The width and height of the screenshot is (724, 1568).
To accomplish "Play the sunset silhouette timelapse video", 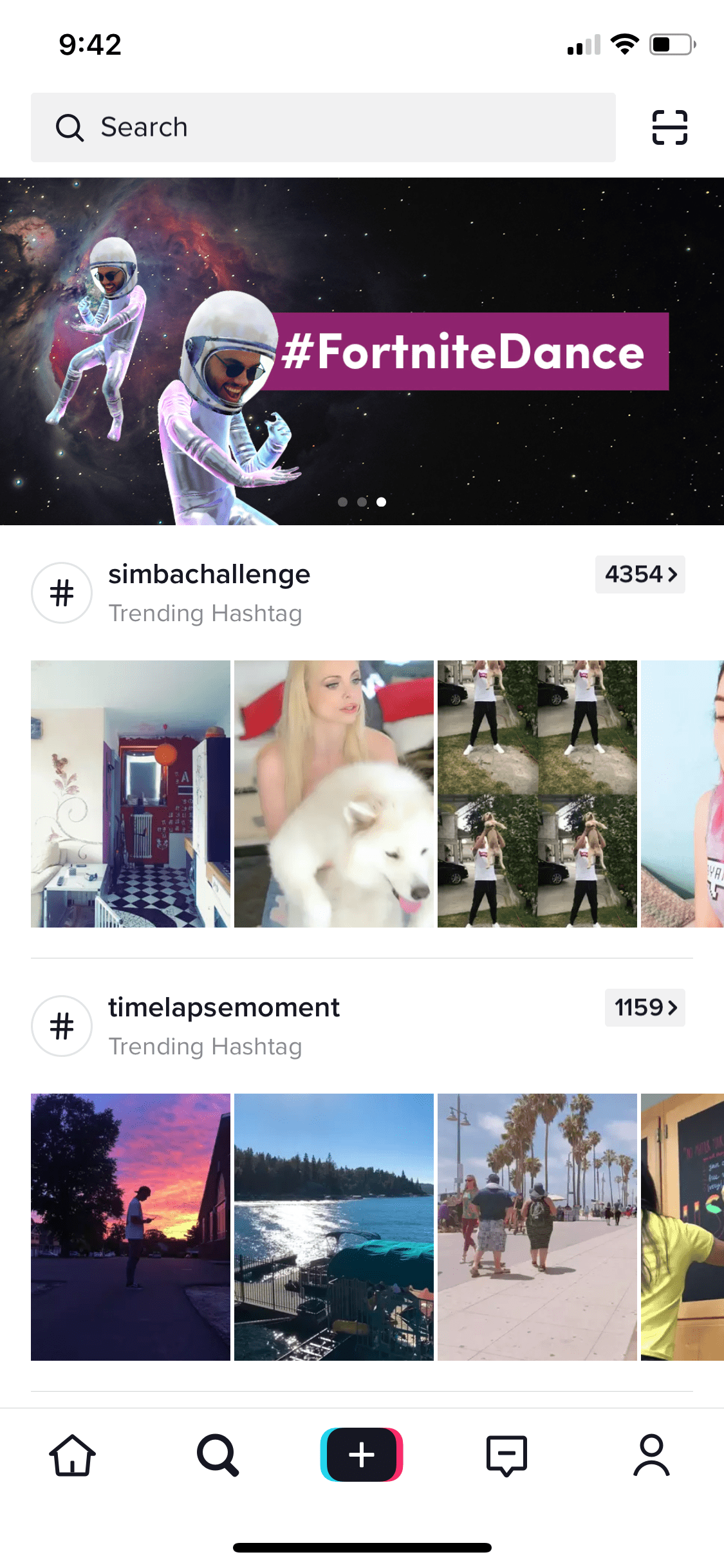I will (131, 1227).
